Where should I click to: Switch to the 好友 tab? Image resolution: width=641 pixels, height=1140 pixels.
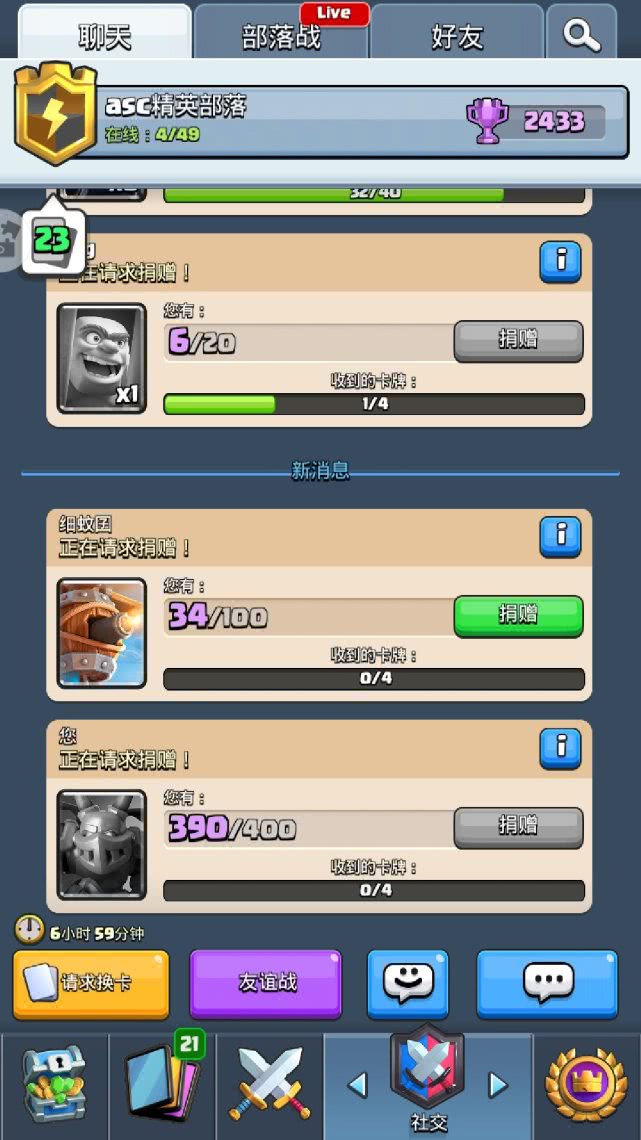tap(457, 36)
